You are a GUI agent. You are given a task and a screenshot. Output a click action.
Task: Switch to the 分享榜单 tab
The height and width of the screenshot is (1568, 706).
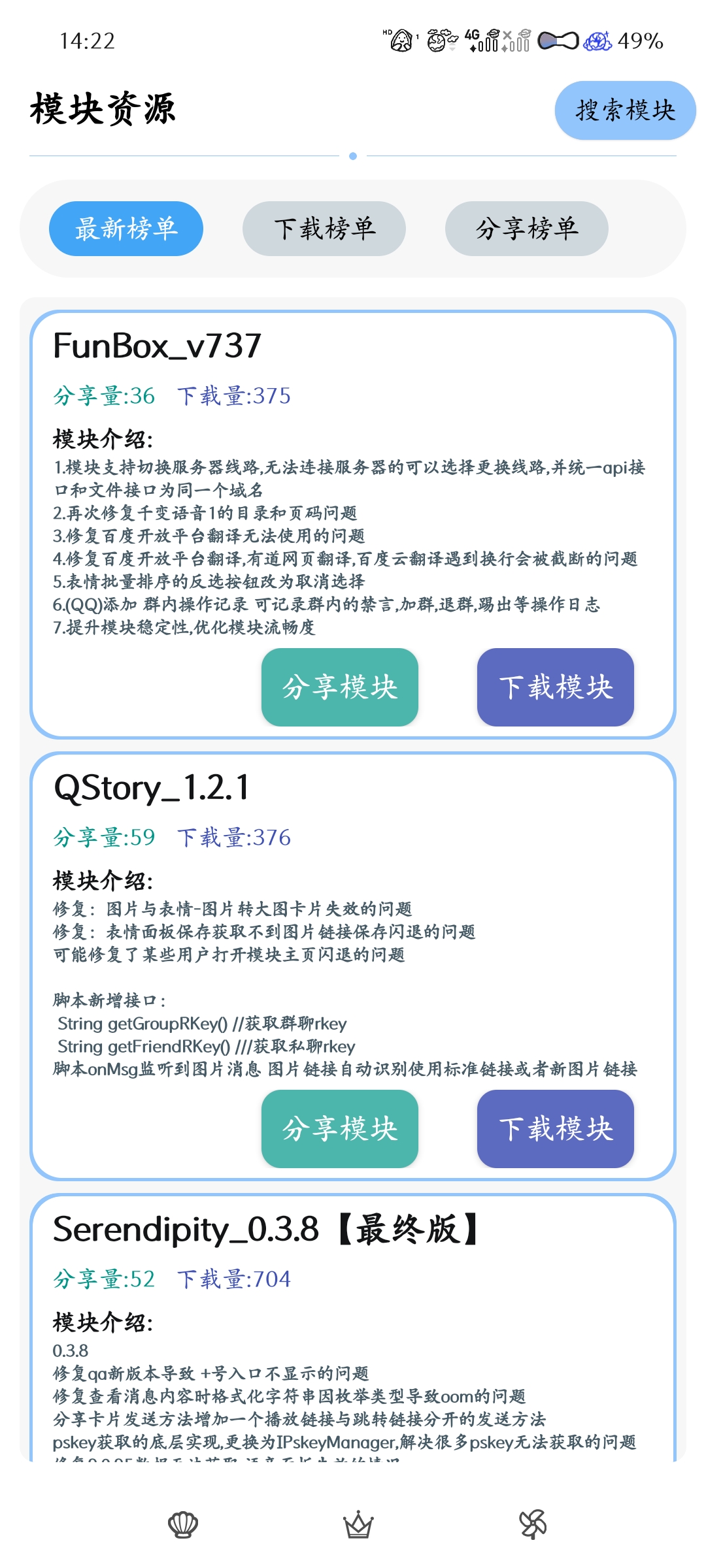point(527,229)
